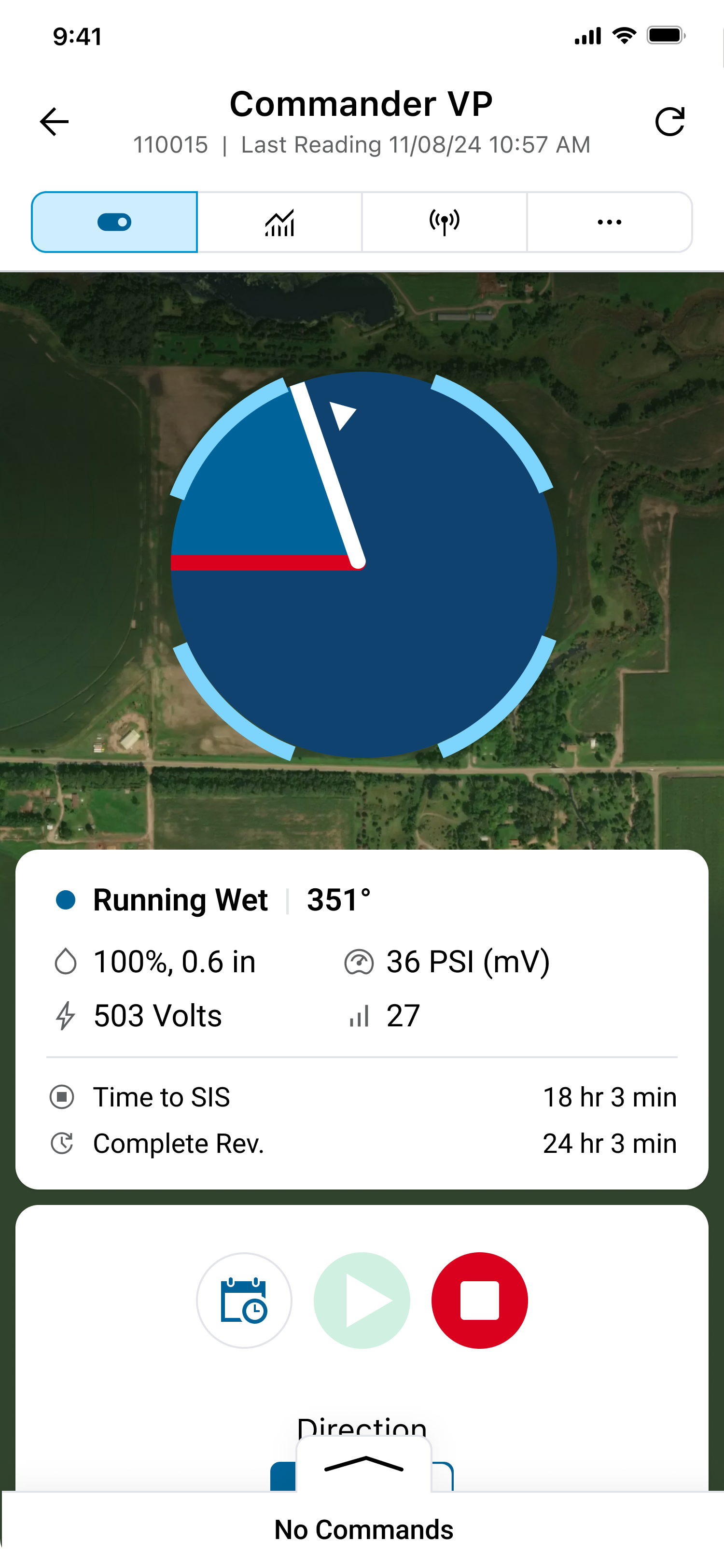Go back using the arrow icon

(x=54, y=122)
